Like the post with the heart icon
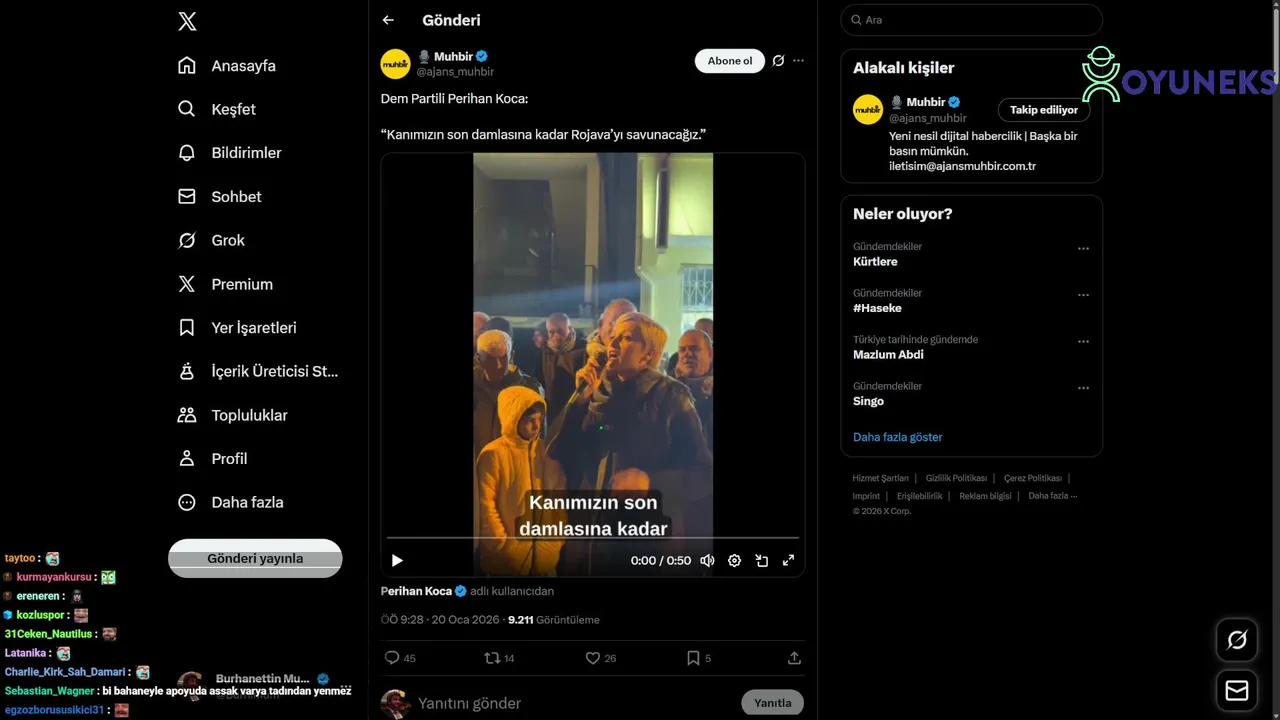This screenshot has width=1280, height=720. tap(593, 658)
